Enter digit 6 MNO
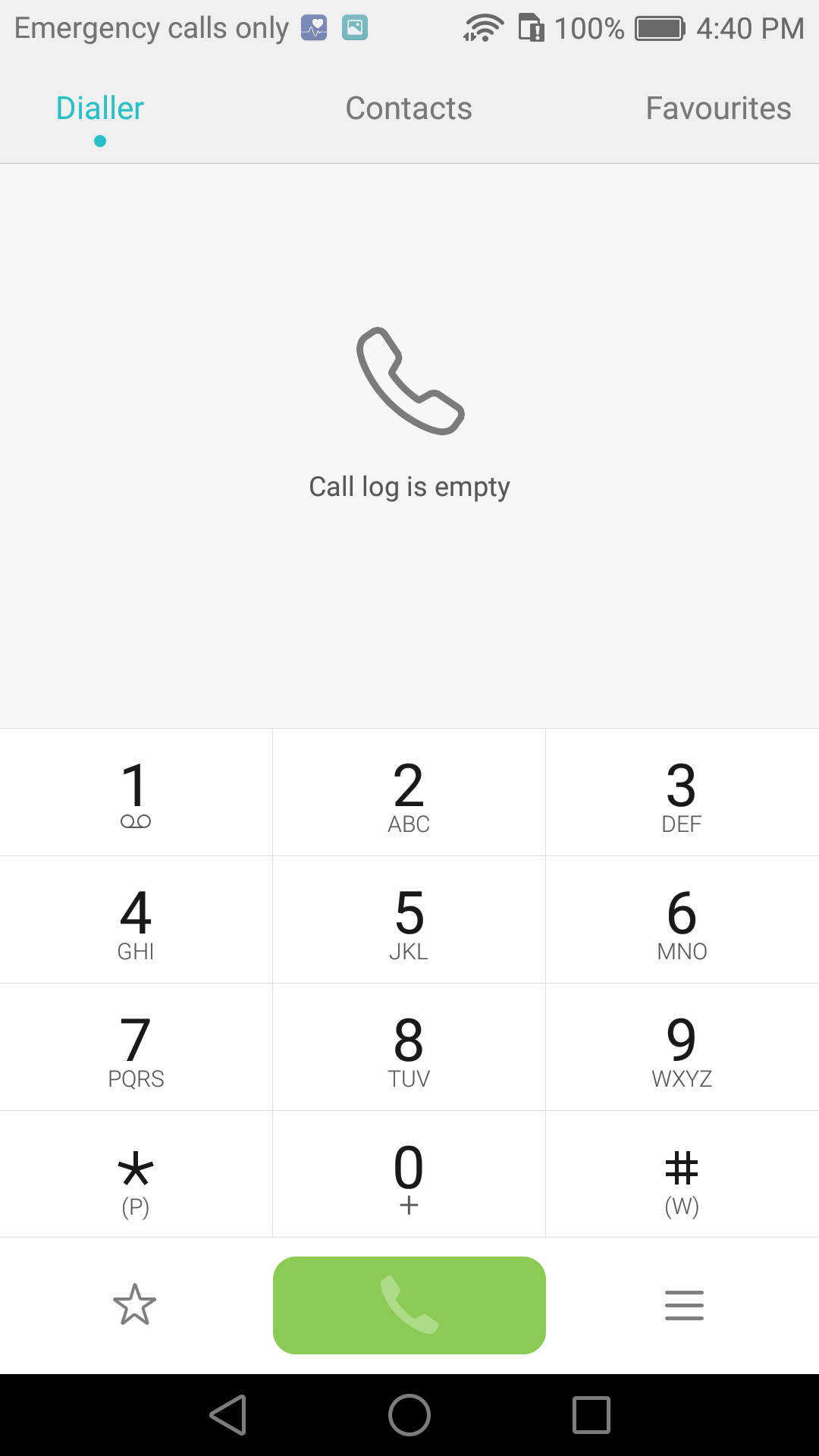 [x=682, y=920]
